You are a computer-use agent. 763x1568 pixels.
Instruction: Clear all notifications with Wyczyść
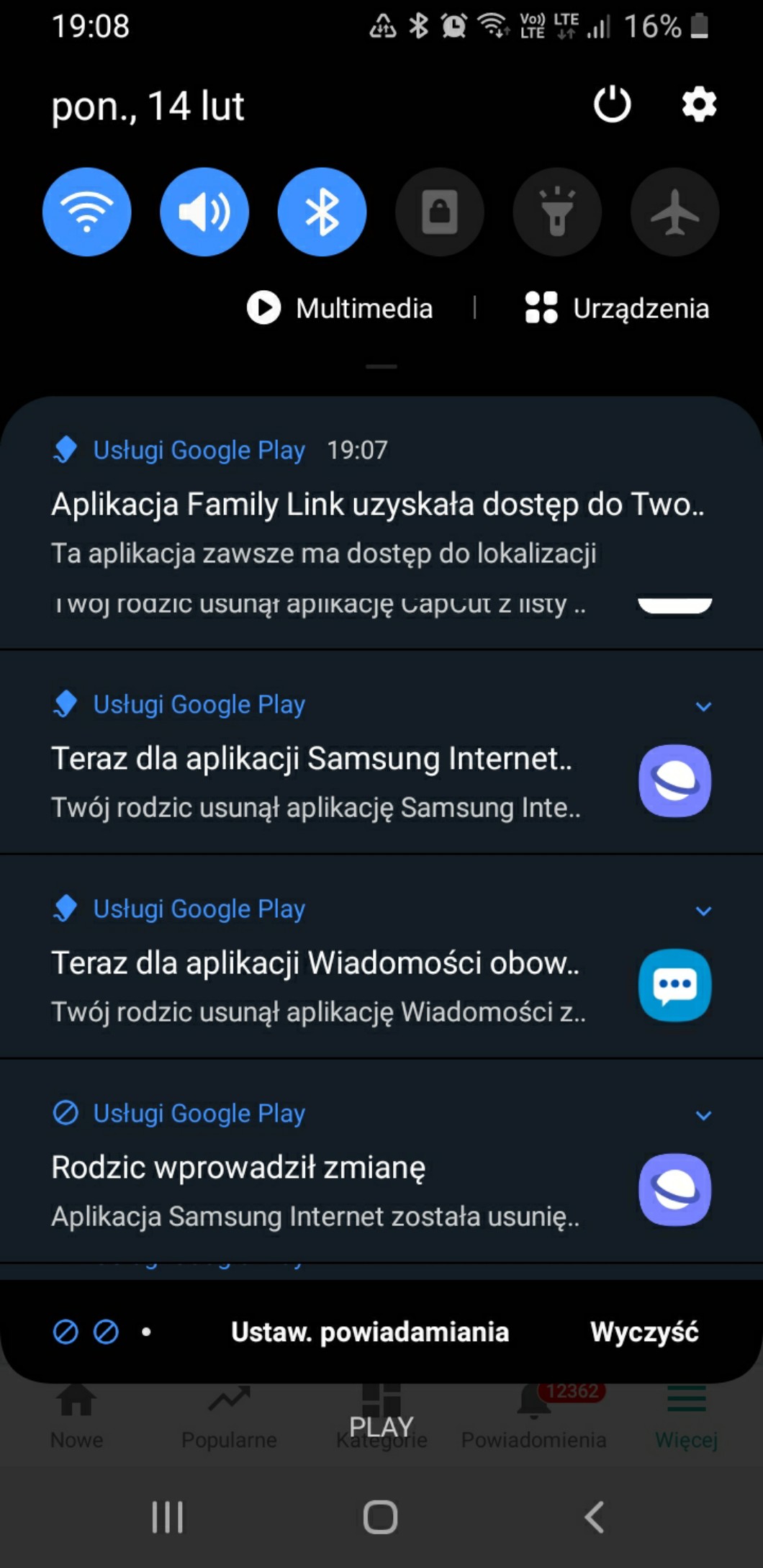644,1332
